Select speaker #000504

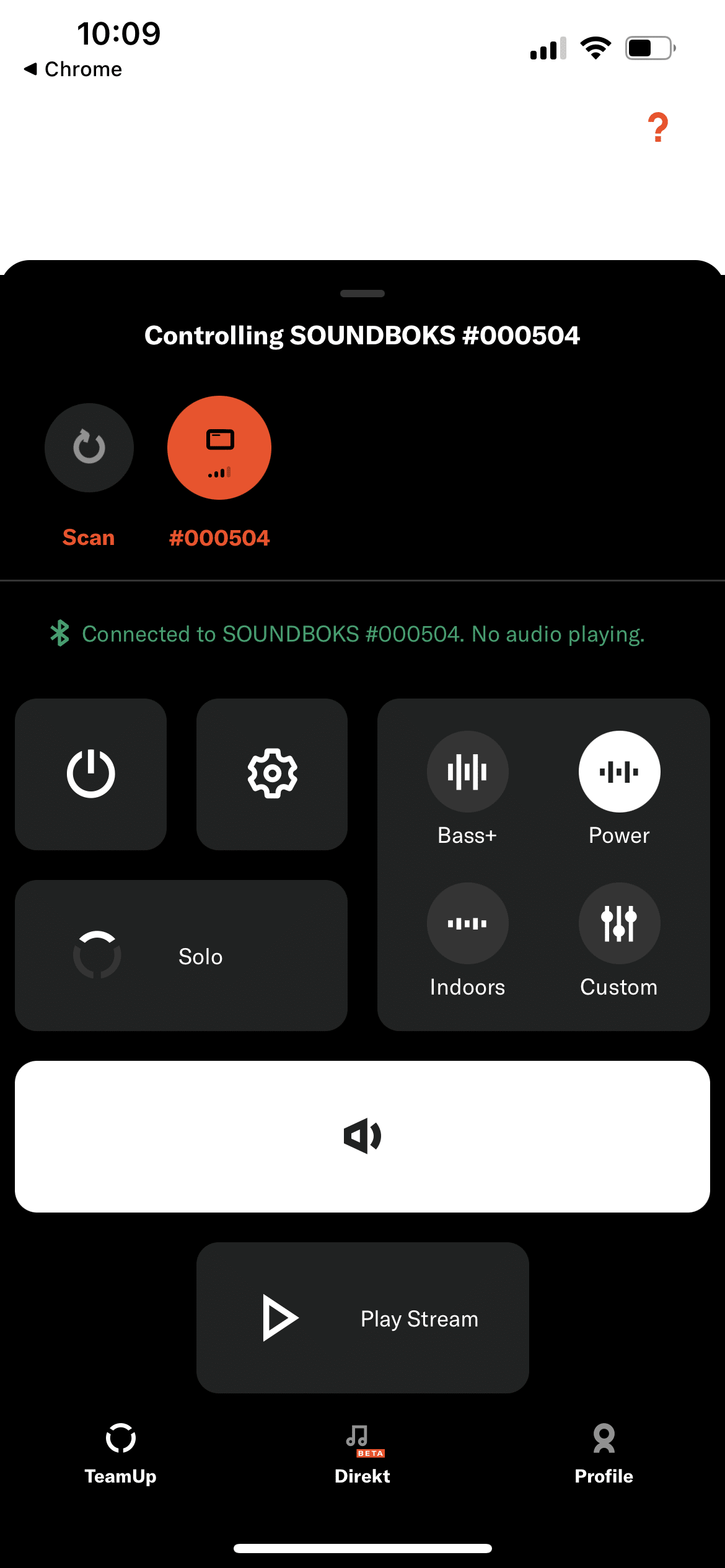click(219, 448)
